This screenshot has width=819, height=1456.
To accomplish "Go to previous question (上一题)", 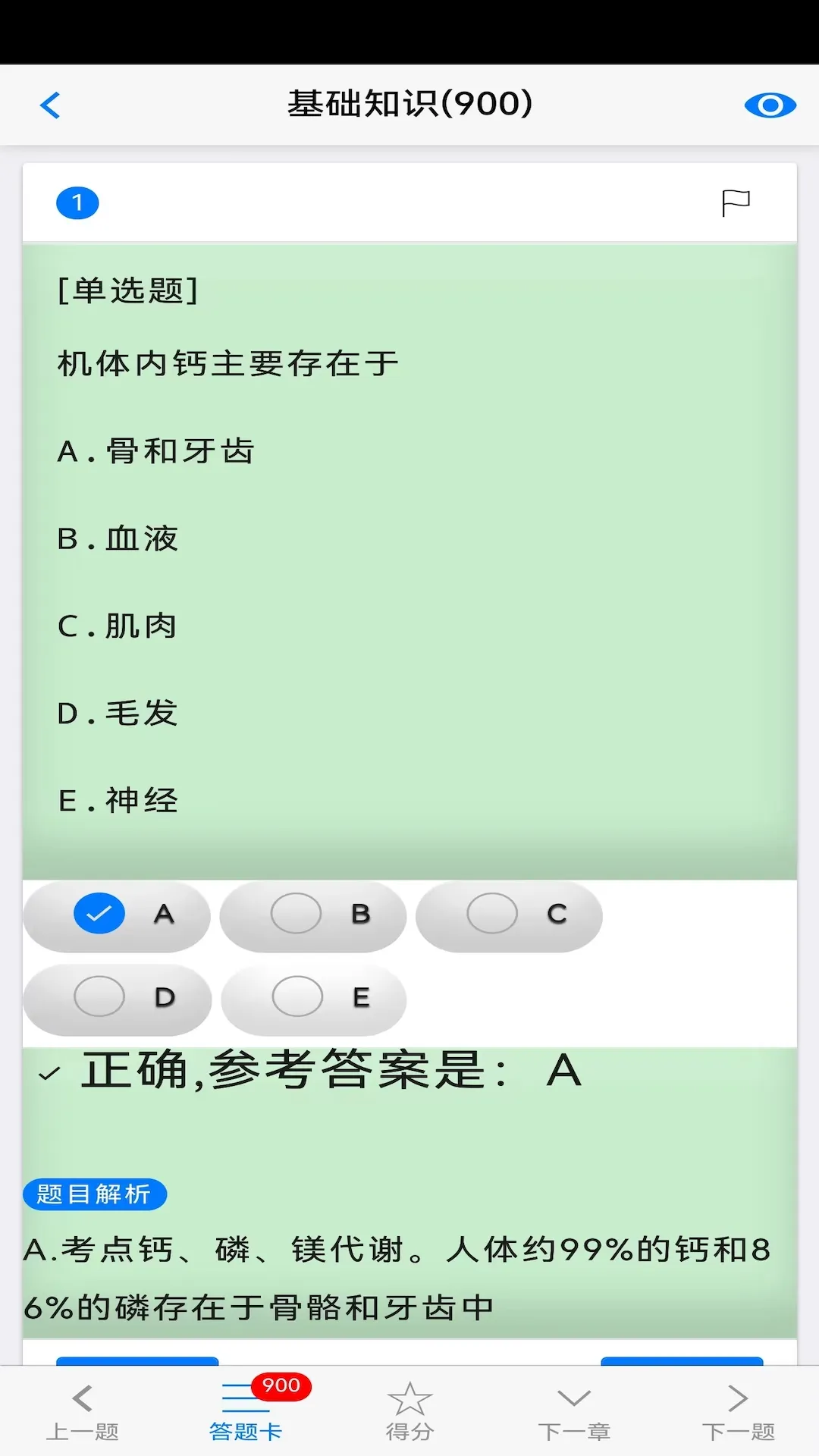I will point(83,1412).
